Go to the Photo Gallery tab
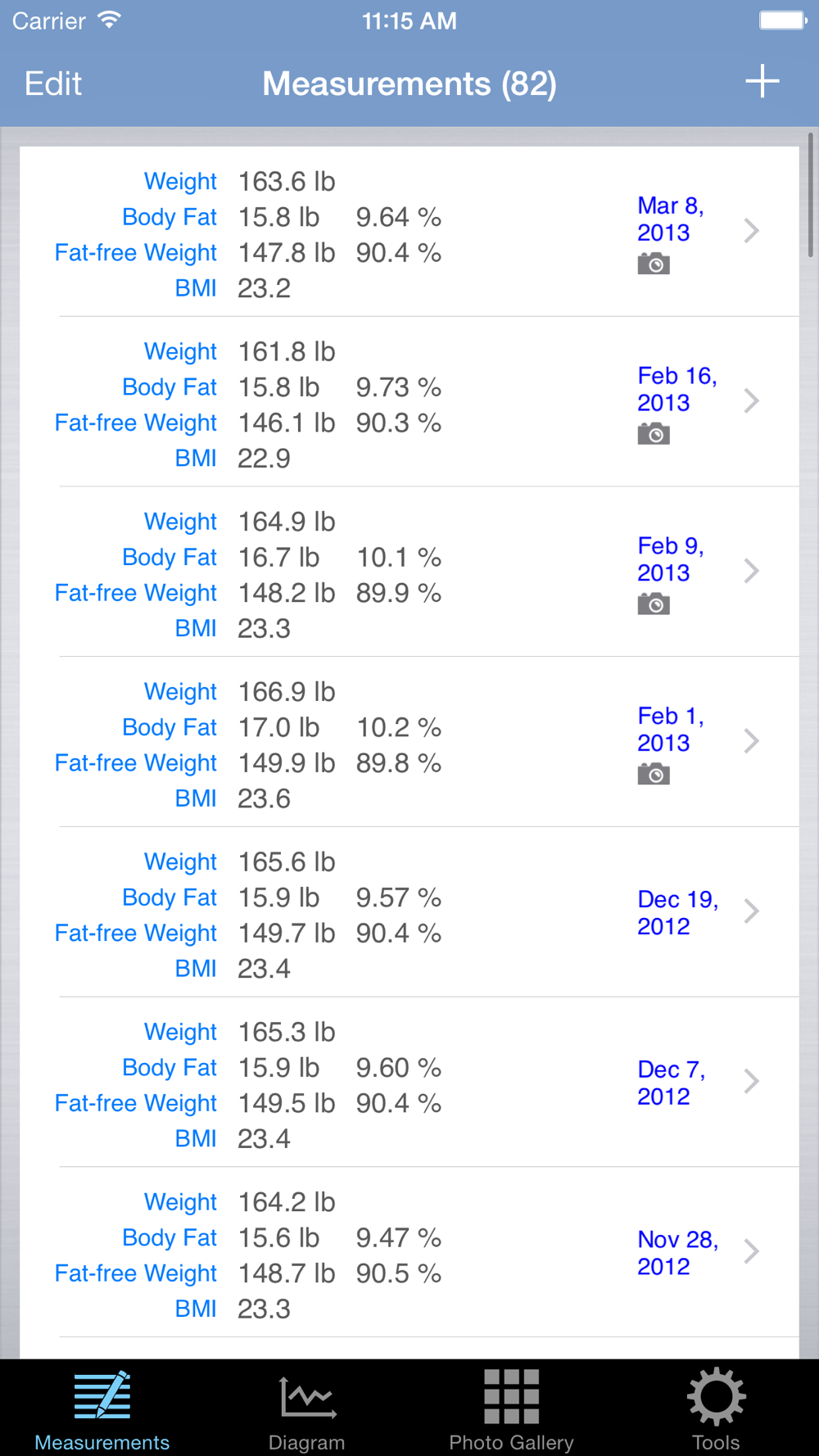819x1456 pixels. [x=512, y=1409]
